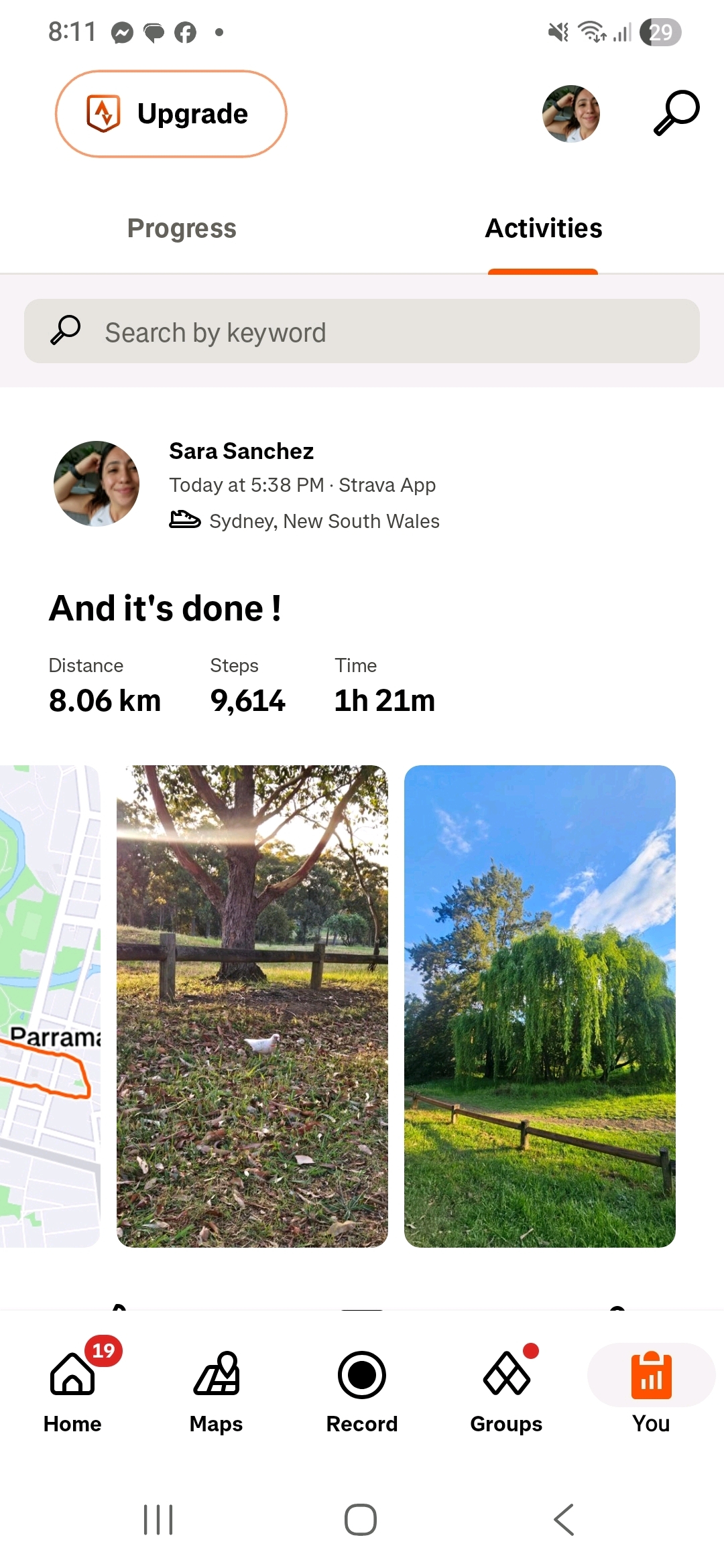View the Parramatta route map thumbnail
Screen dimensions: 724x1568
click(x=50, y=1005)
